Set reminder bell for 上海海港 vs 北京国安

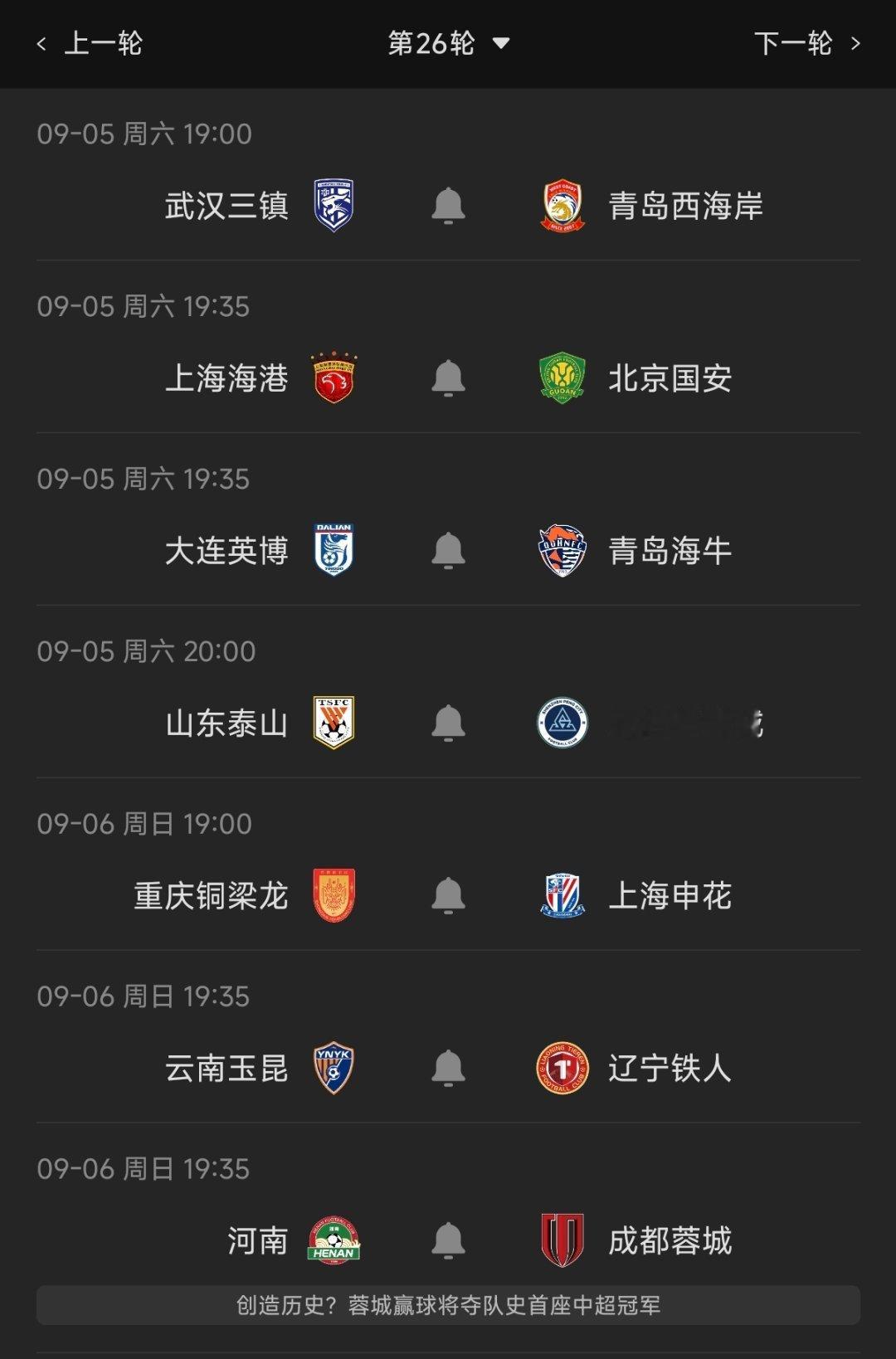click(x=448, y=378)
